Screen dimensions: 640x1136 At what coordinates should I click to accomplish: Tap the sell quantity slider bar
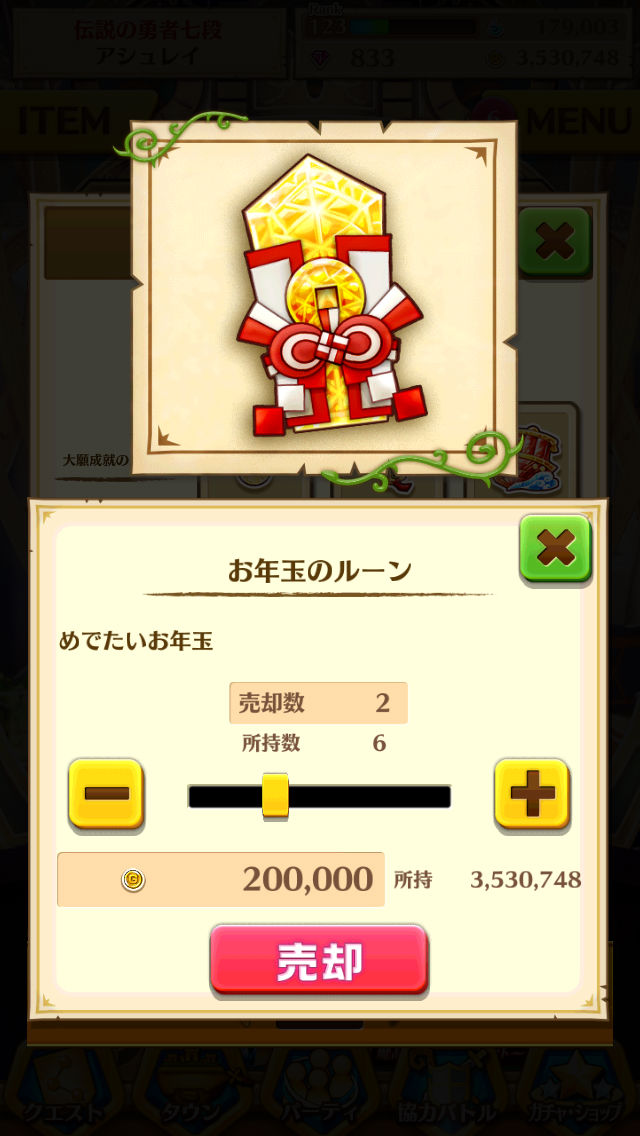(320, 796)
